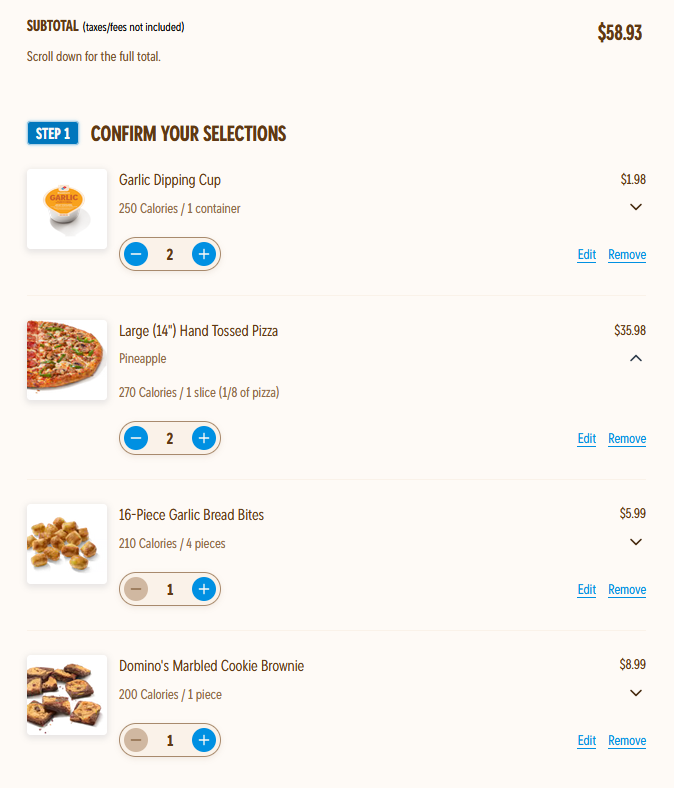Increase Garlic Dipping Cup quantity
The width and height of the screenshot is (674, 788).
coord(204,255)
